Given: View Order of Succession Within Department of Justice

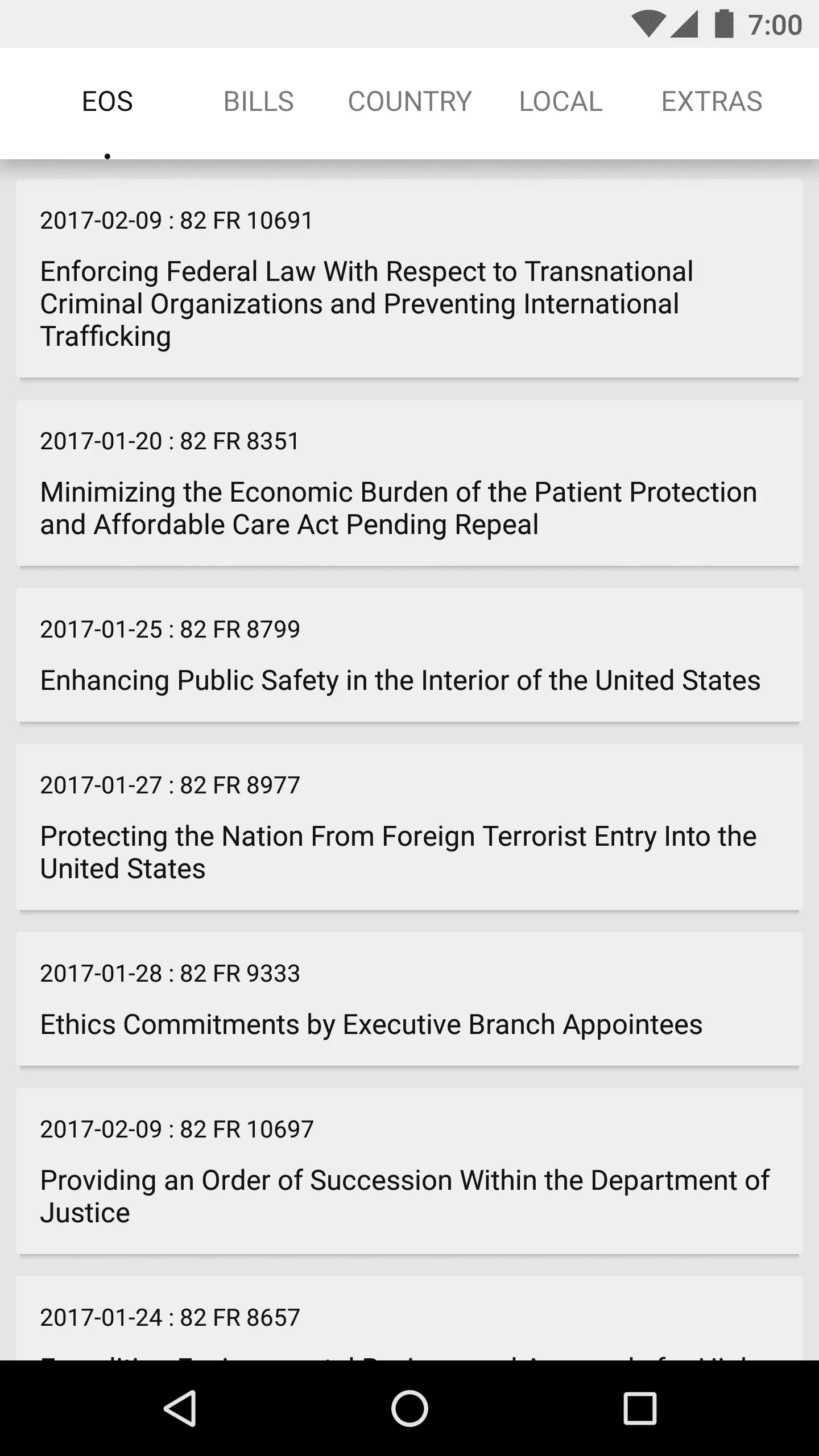Looking at the screenshot, I should coord(409,1172).
